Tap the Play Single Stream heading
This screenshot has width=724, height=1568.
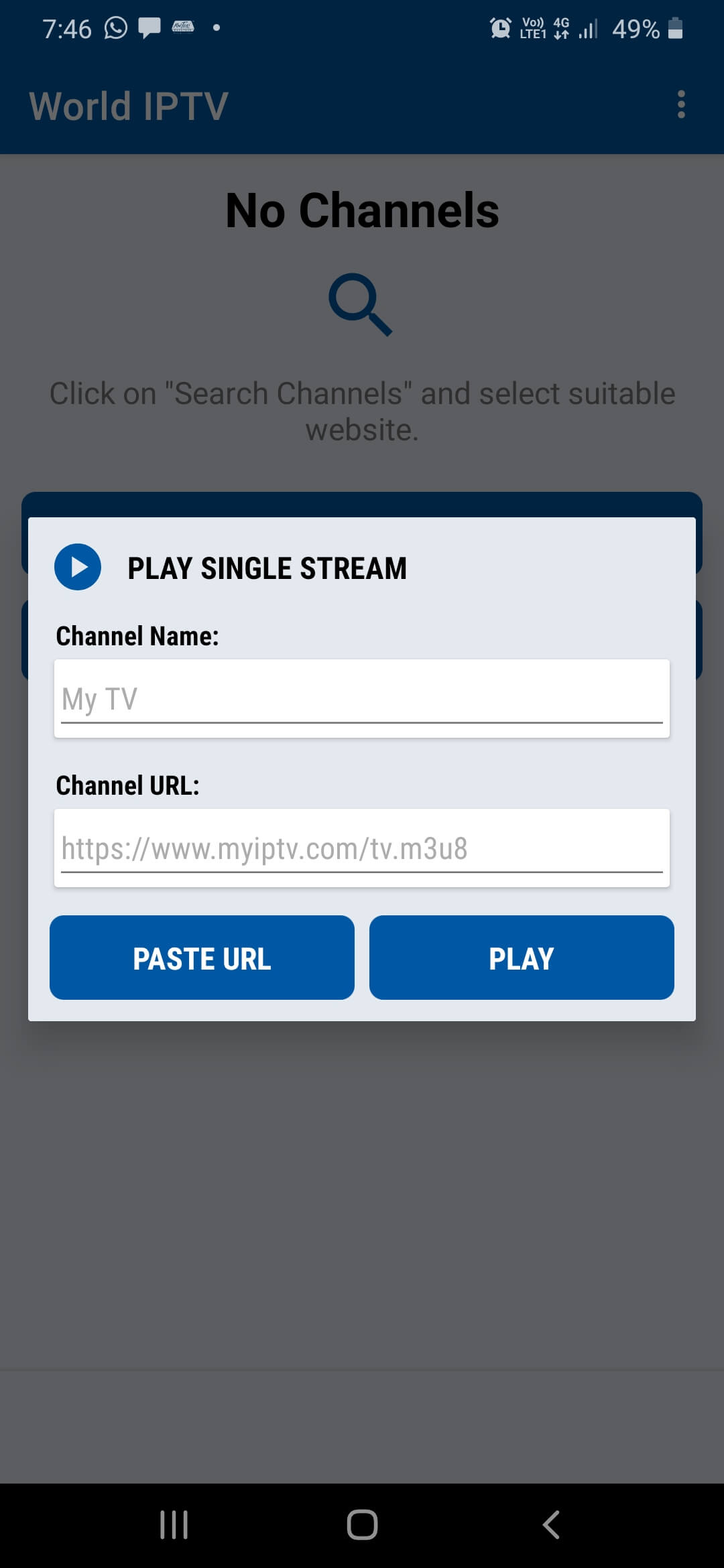[267, 567]
